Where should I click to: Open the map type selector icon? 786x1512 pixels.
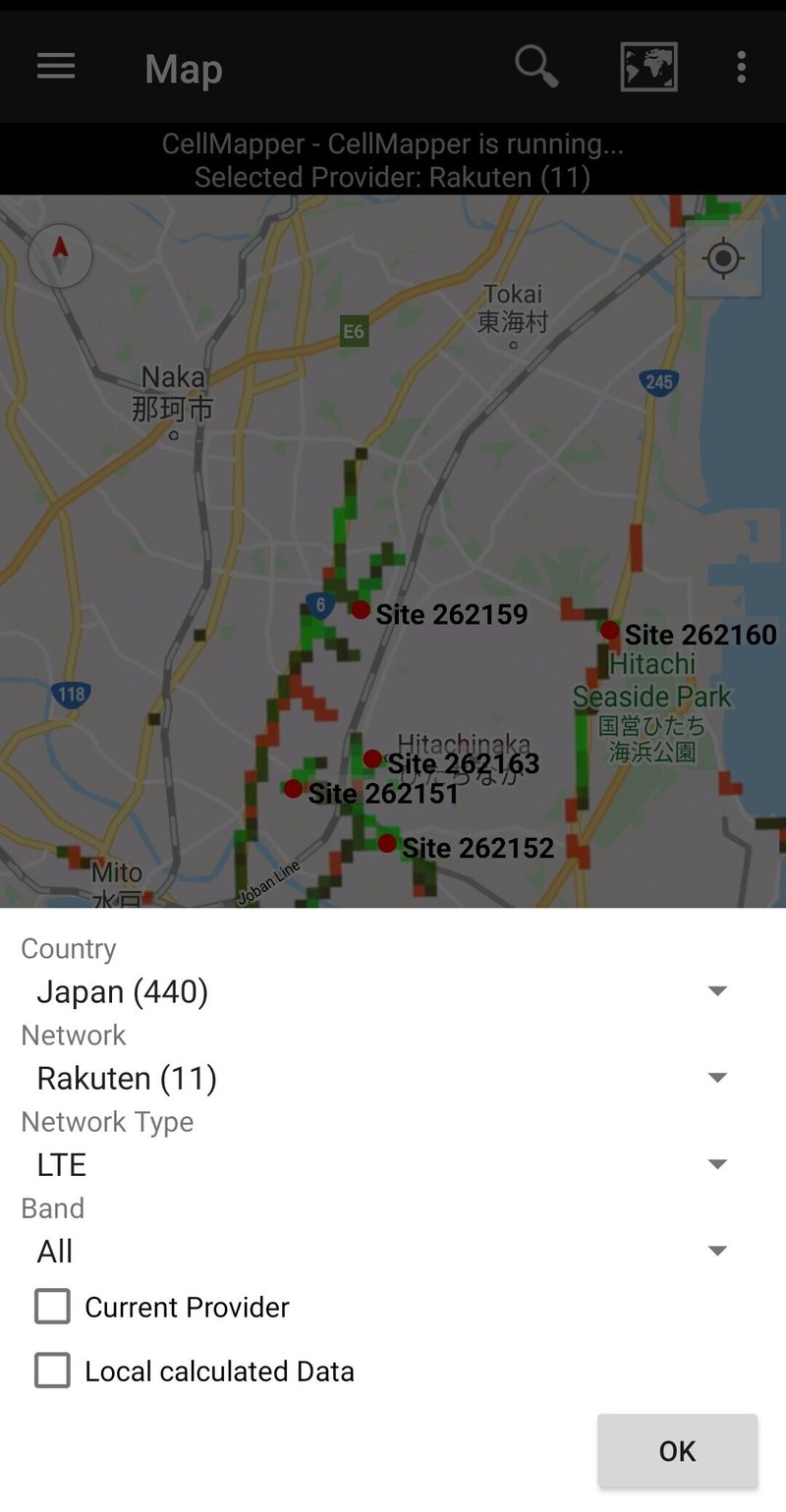click(x=648, y=66)
